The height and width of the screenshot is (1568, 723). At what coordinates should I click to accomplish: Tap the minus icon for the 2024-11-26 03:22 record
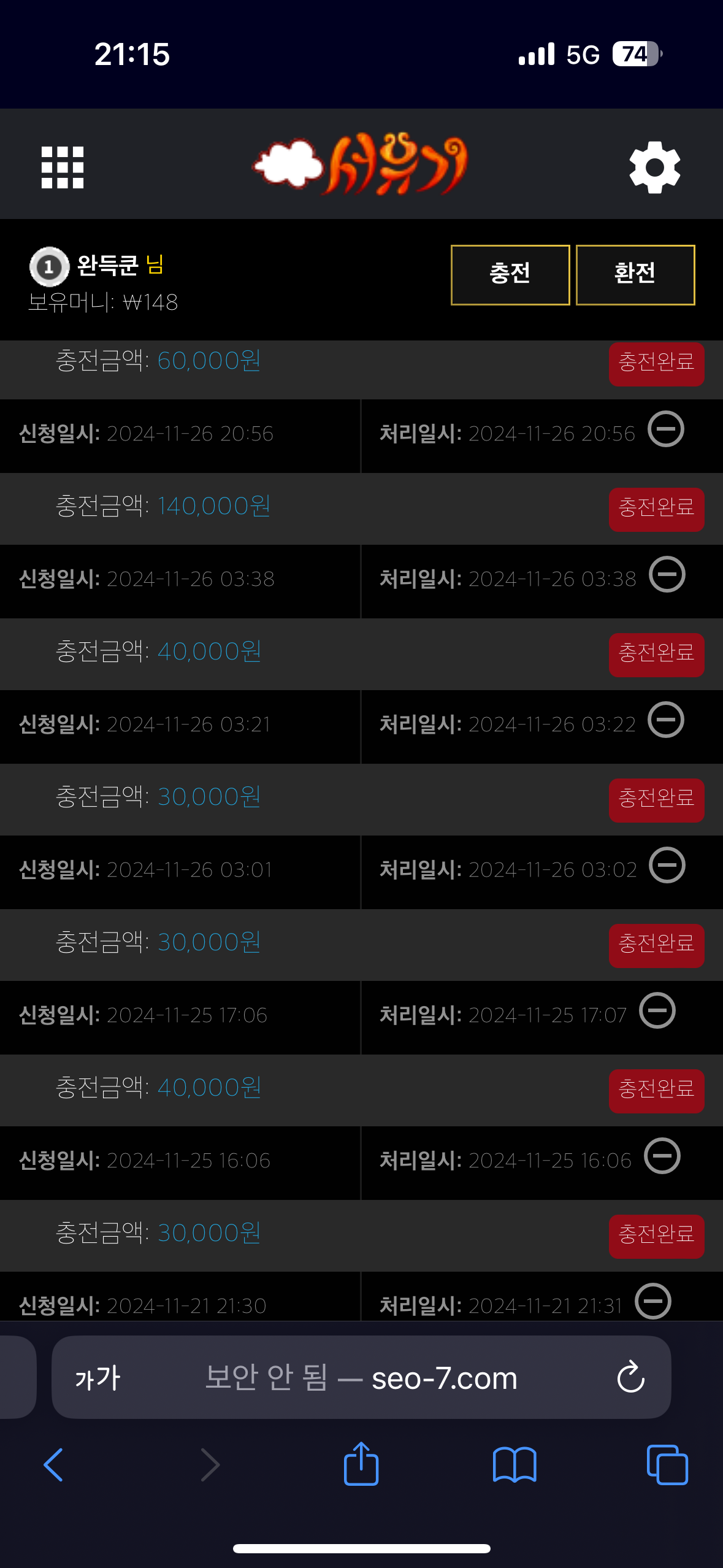pyautogui.click(x=666, y=720)
